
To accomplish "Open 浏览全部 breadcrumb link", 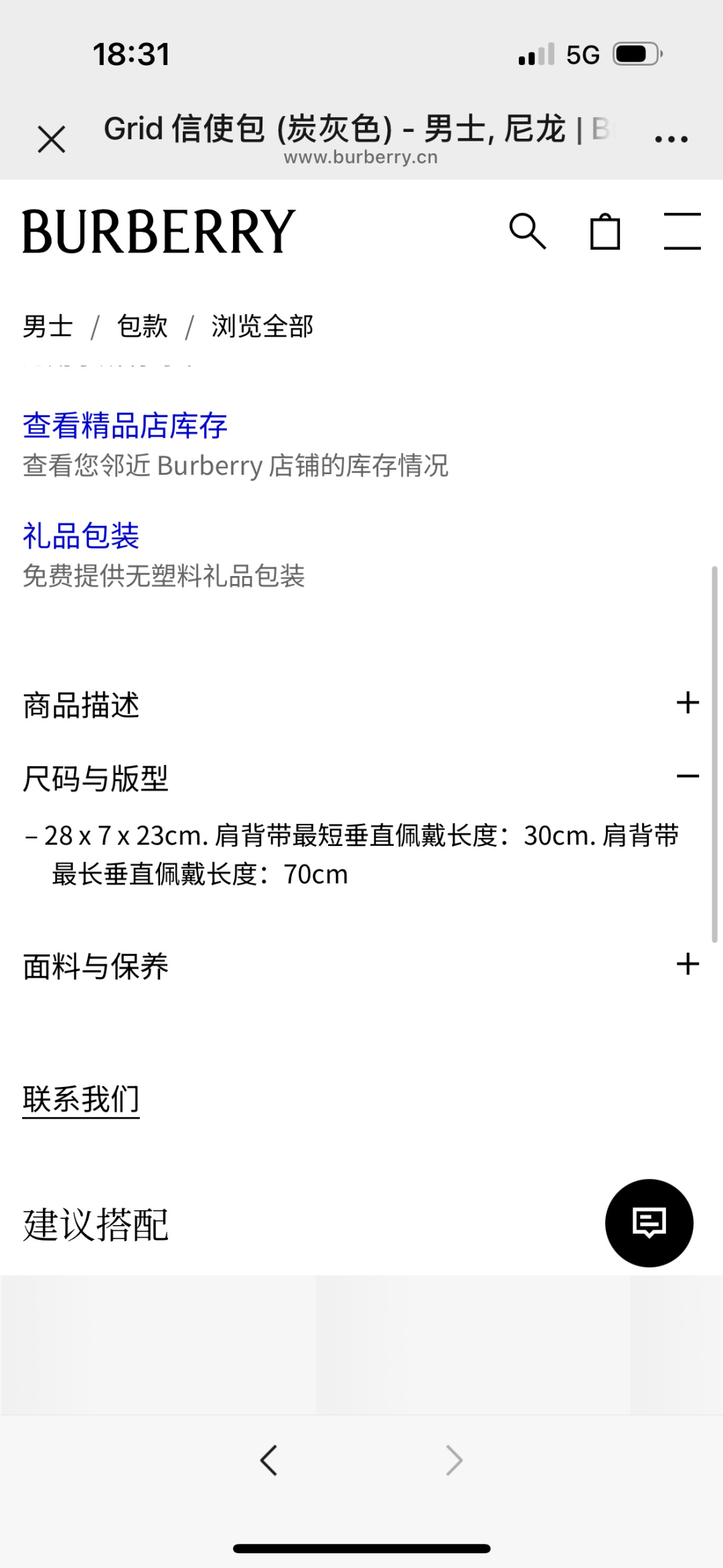I will click(x=262, y=327).
